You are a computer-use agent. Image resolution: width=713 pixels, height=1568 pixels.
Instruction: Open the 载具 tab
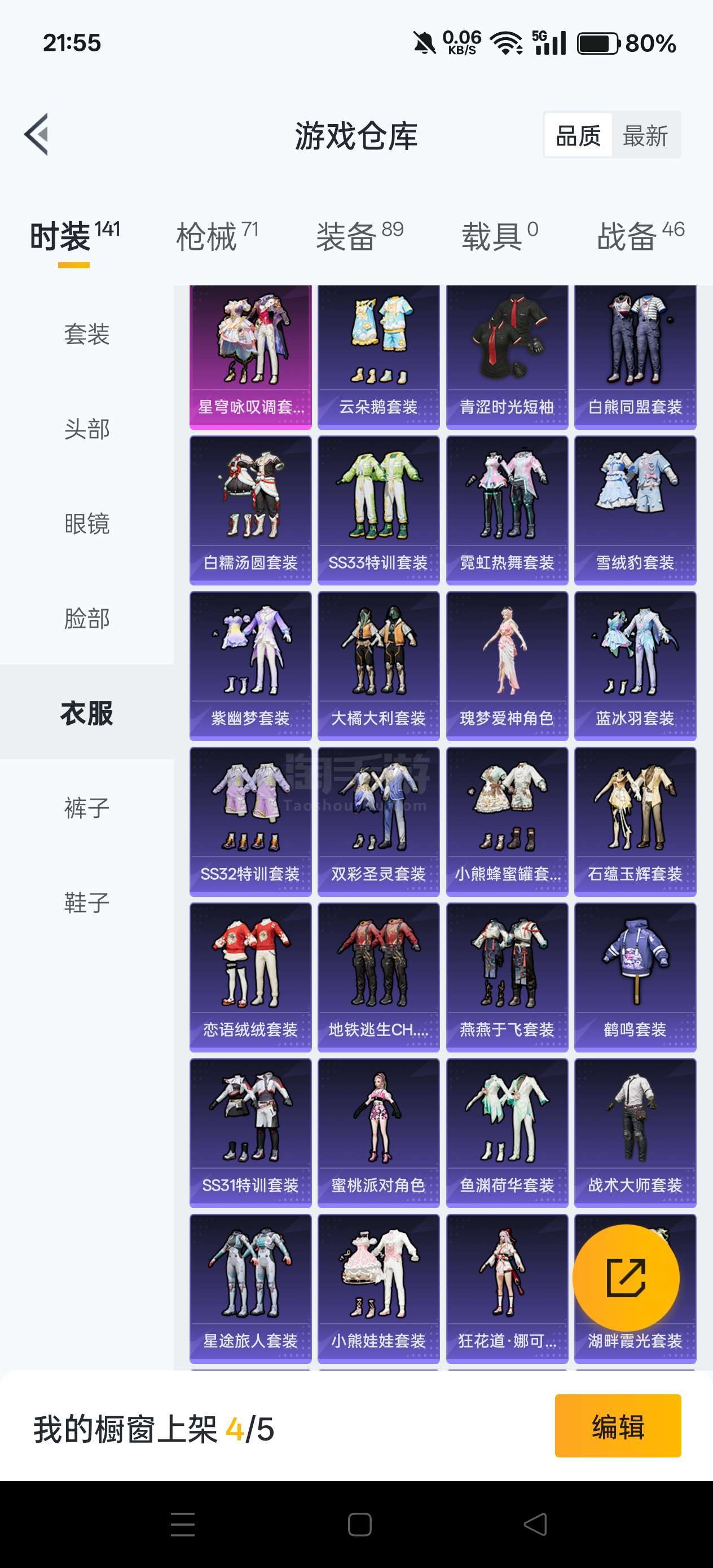499,236
